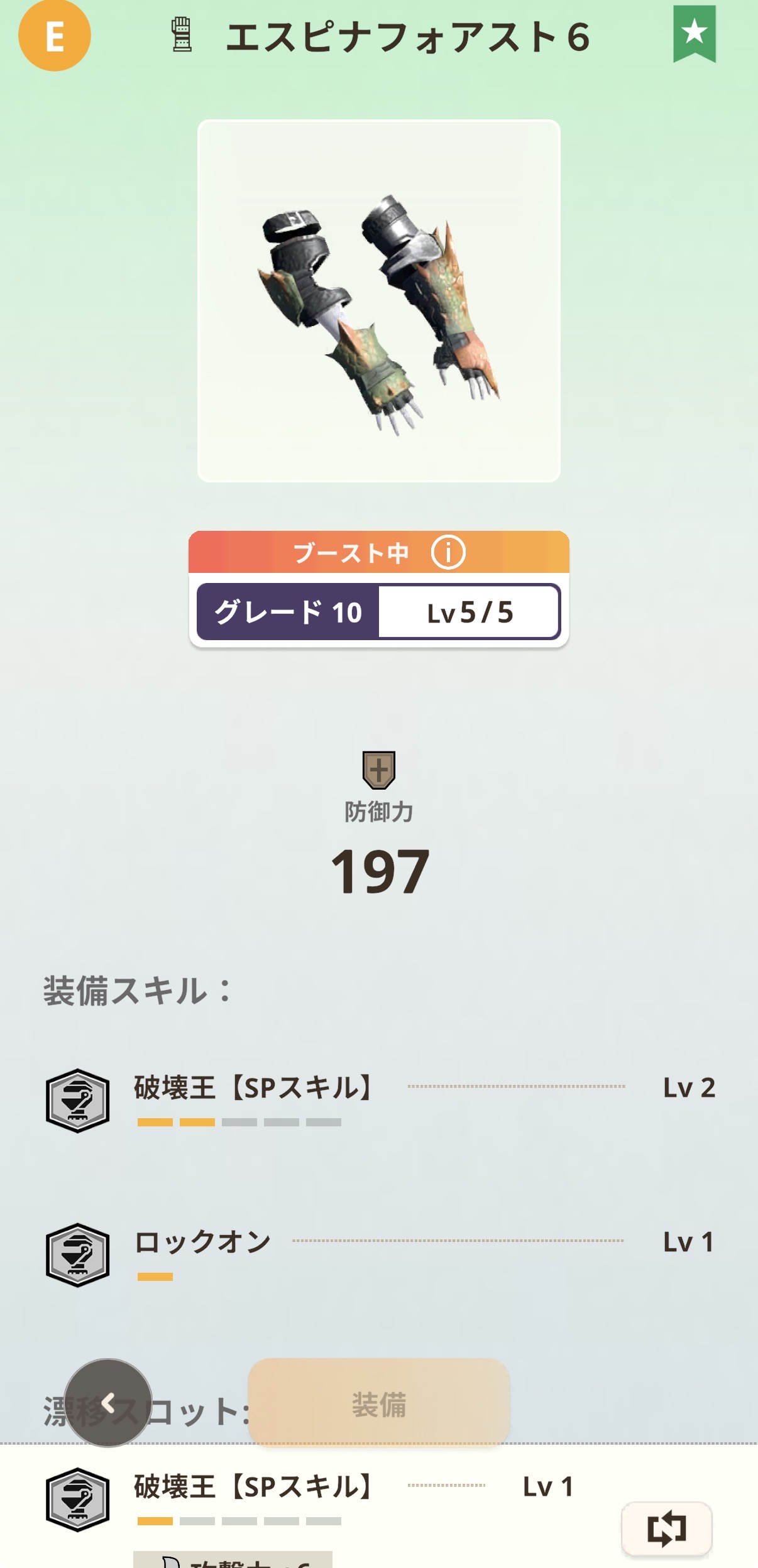The width and height of the screenshot is (758, 1568).
Task: Equip this armor with the 装備 button
Action: [x=378, y=1404]
